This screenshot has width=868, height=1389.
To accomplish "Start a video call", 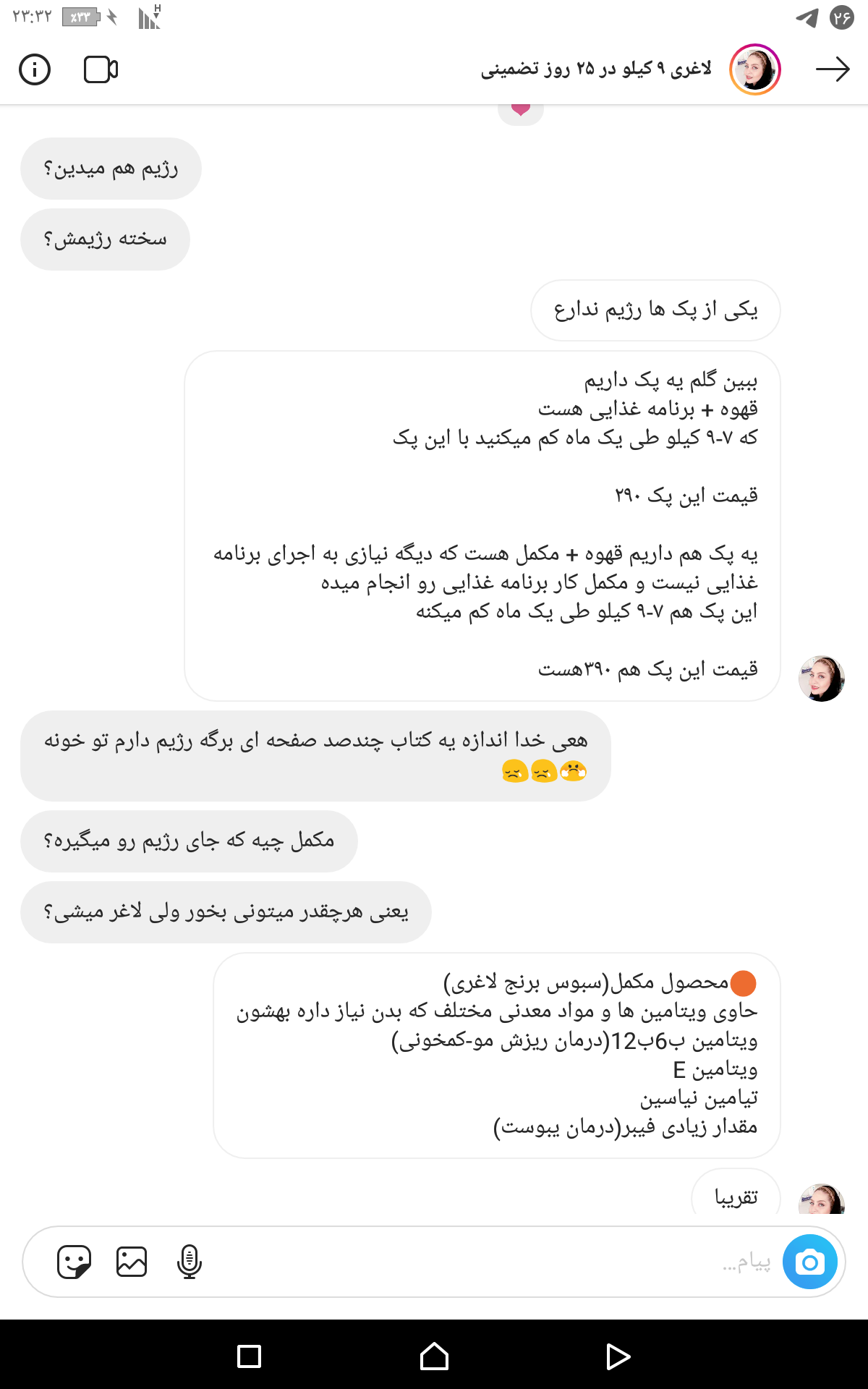I will coord(101,69).
